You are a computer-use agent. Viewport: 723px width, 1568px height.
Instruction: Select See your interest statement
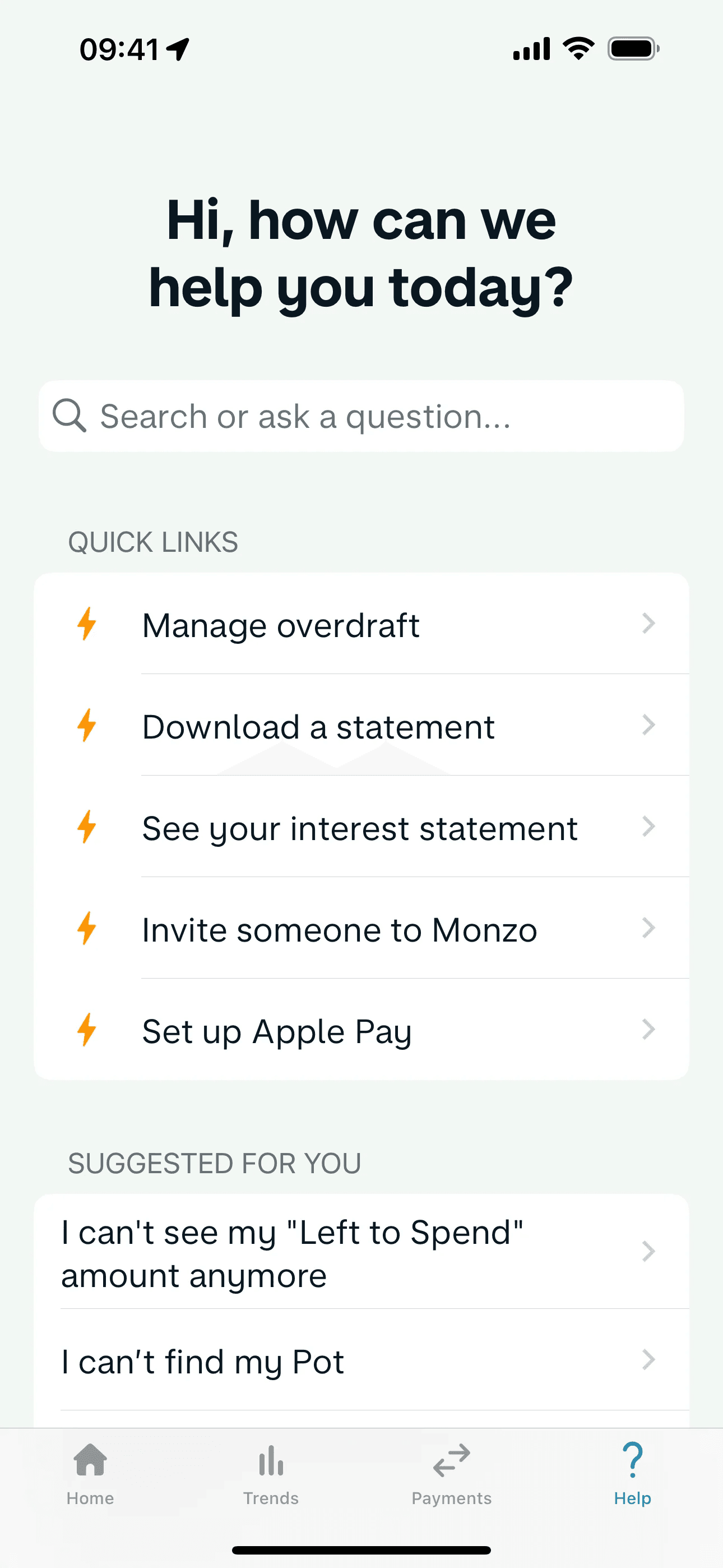pyautogui.click(x=361, y=827)
